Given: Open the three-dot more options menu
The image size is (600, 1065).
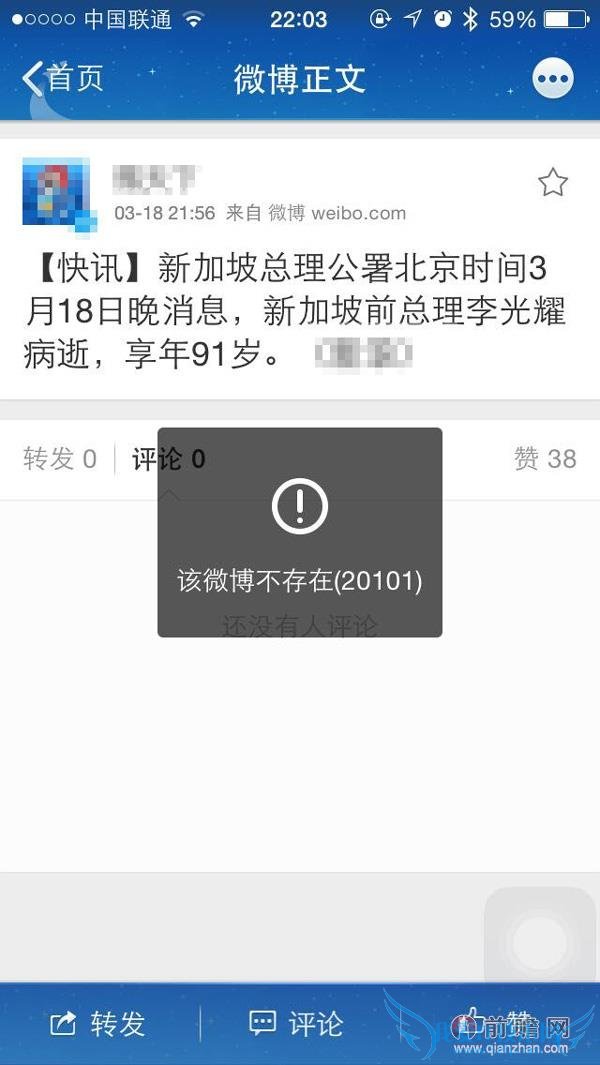Looking at the screenshot, I should pyautogui.click(x=553, y=78).
